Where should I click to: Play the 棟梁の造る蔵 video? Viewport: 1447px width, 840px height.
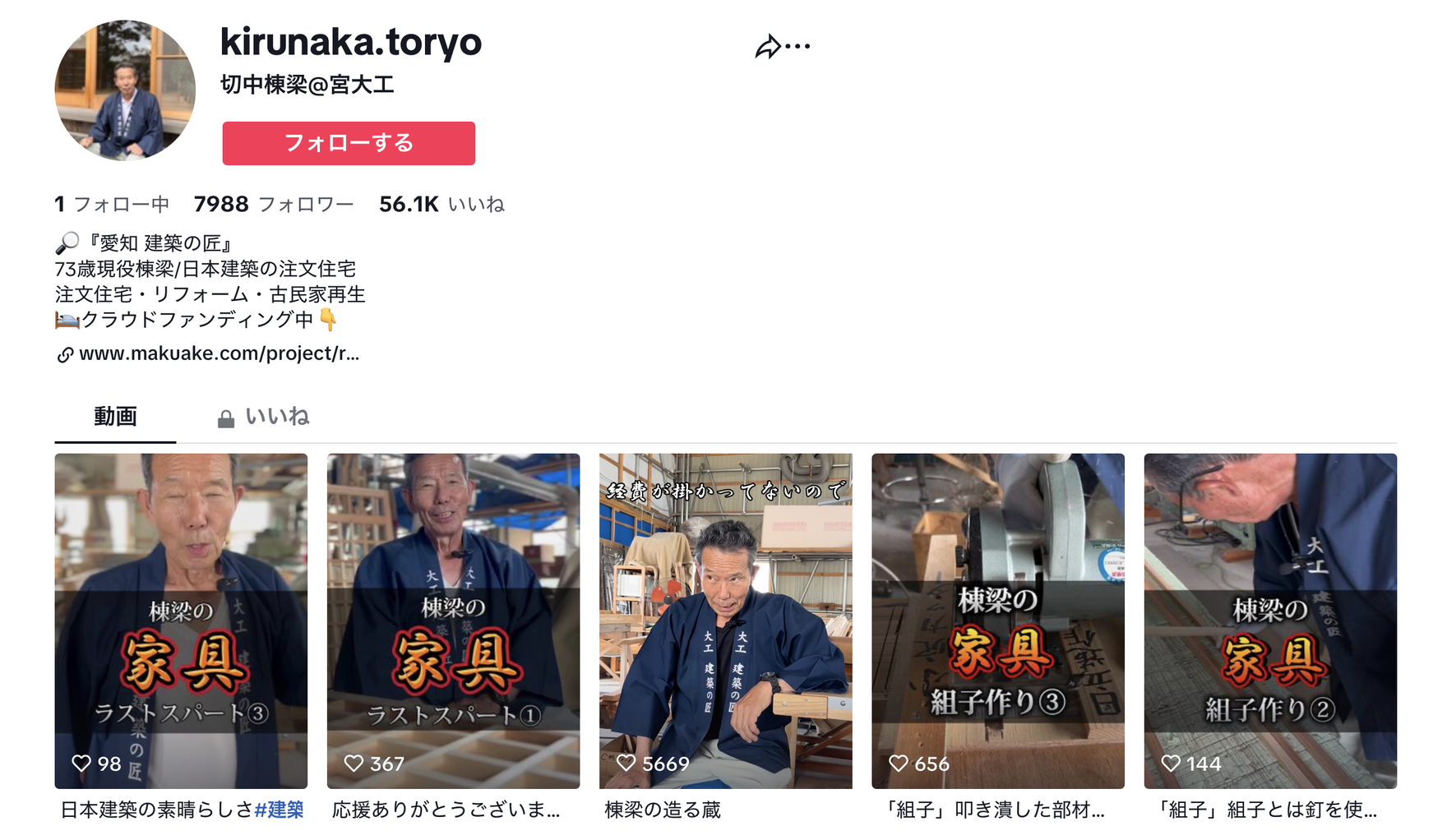pyautogui.click(x=725, y=621)
